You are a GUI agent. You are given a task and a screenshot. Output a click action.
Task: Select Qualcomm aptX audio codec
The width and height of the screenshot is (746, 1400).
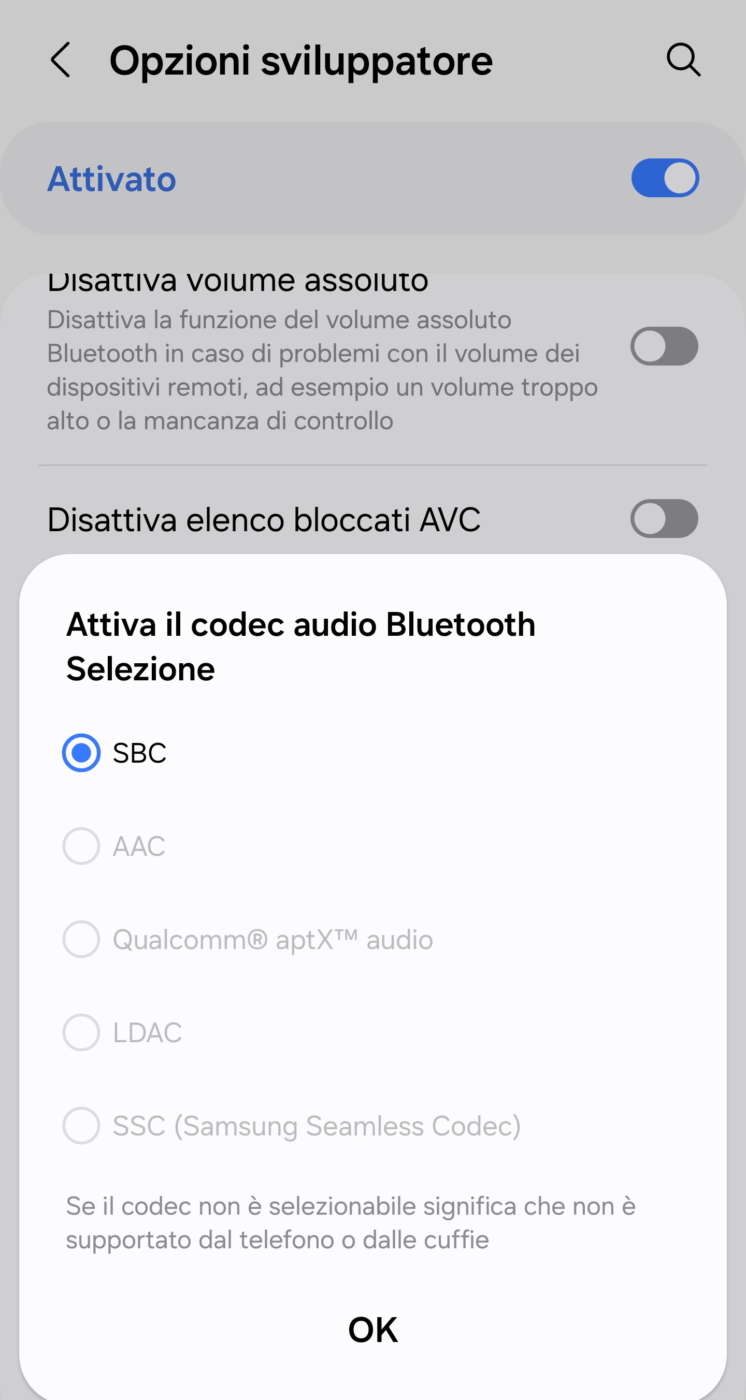tap(81, 940)
